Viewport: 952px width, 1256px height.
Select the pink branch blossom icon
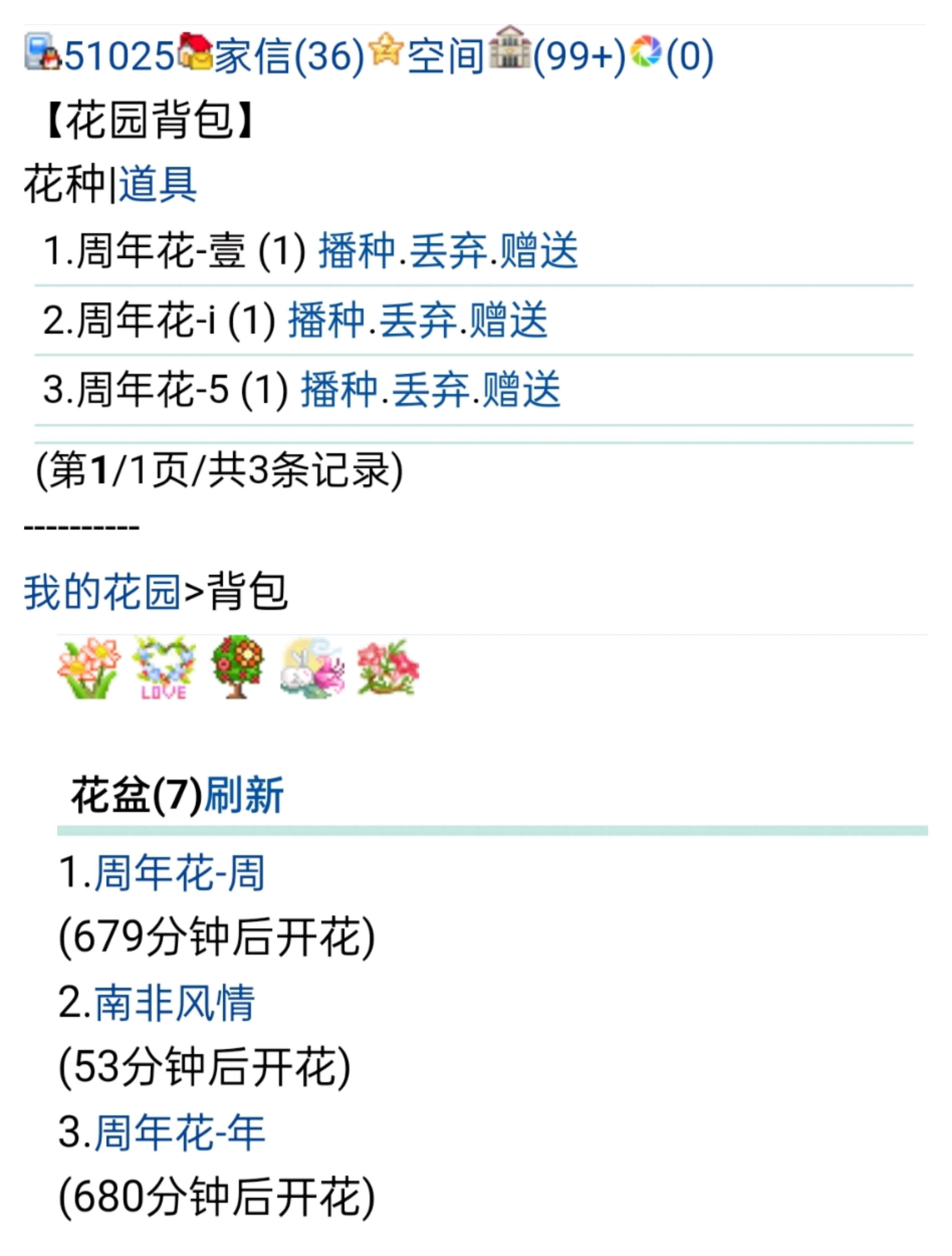(x=389, y=670)
